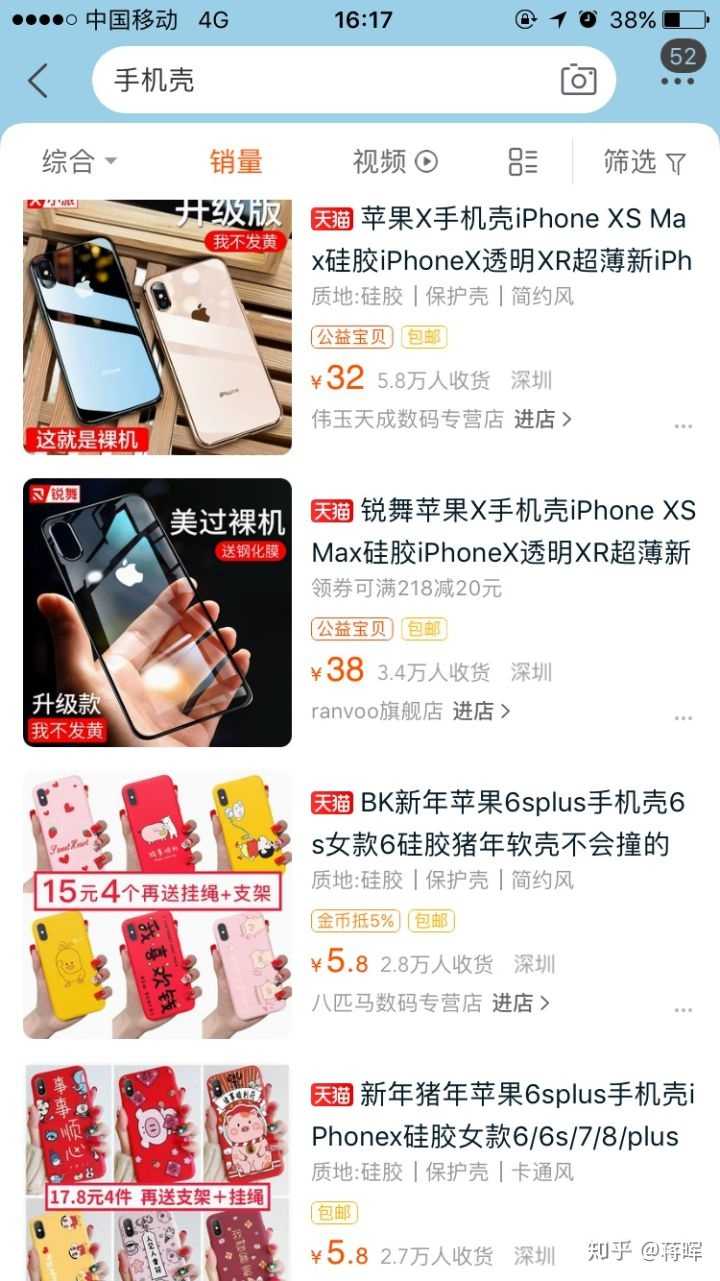This screenshot has height=1281, width=720.
Task: Enter the 八匹马数码专营店 shop
Action: click(521, 1002)
